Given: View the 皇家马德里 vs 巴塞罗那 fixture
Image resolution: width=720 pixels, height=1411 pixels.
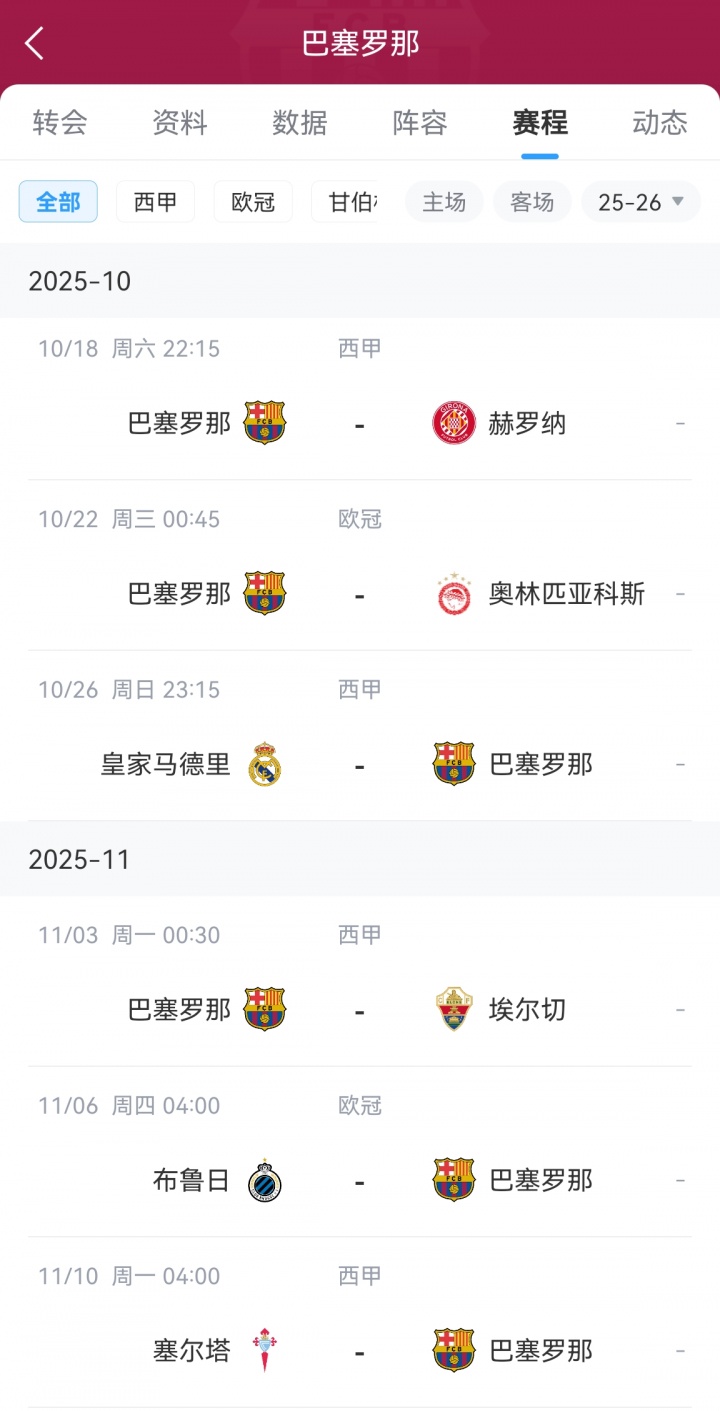Looking at the screenshot, I should [x=360, y=764].
